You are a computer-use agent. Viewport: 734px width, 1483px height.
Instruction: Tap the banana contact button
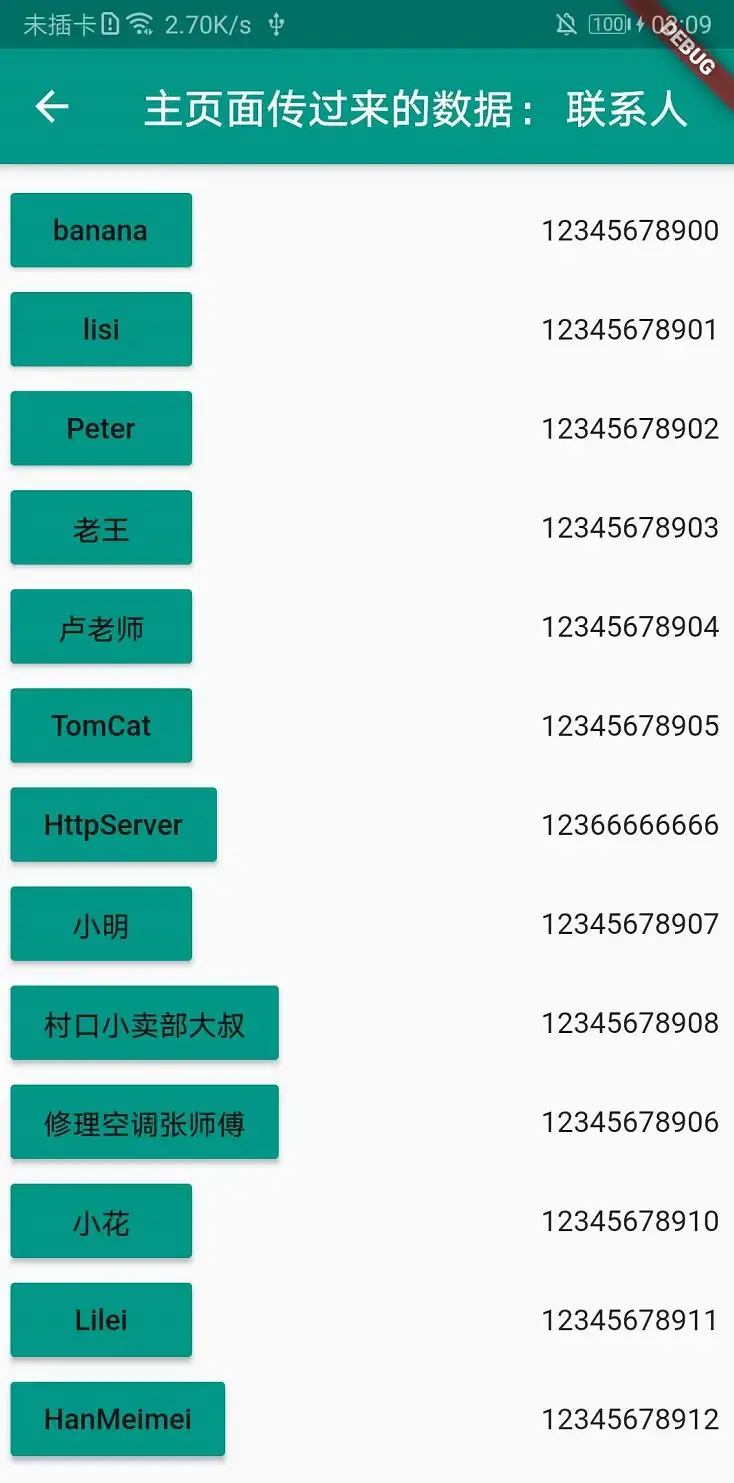101,230
